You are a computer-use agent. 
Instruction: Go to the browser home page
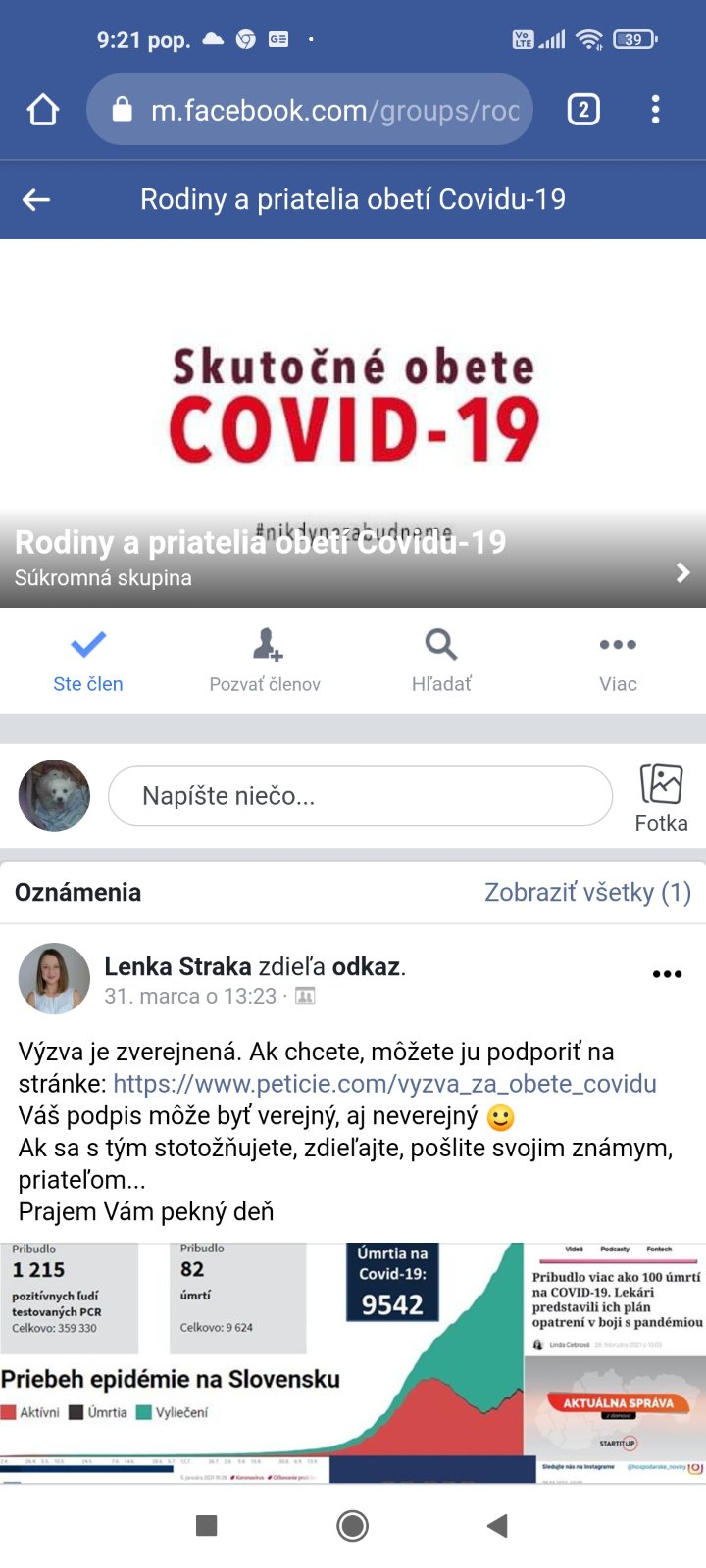coord(43,110)
